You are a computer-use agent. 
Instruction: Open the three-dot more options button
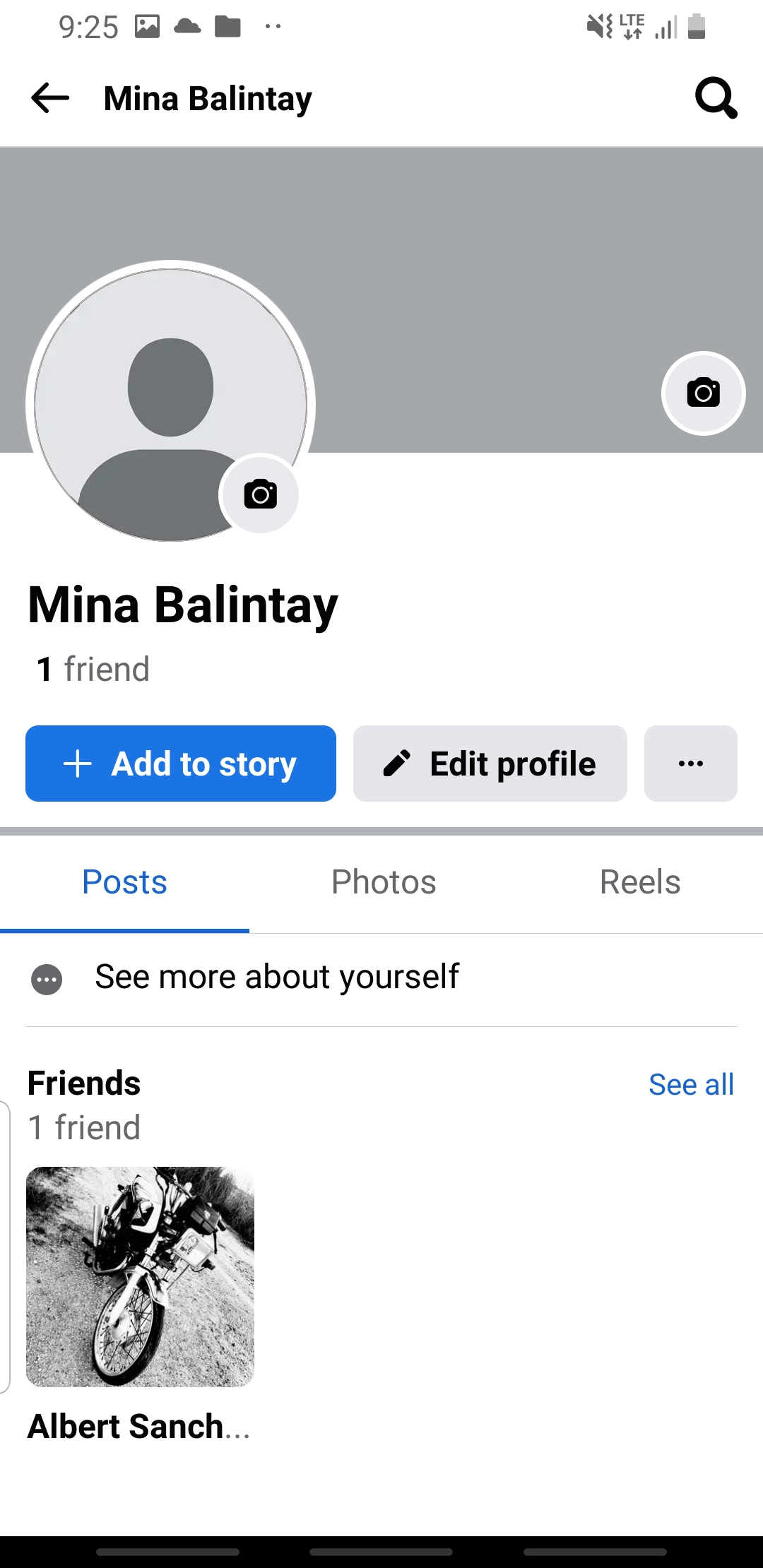691,764
